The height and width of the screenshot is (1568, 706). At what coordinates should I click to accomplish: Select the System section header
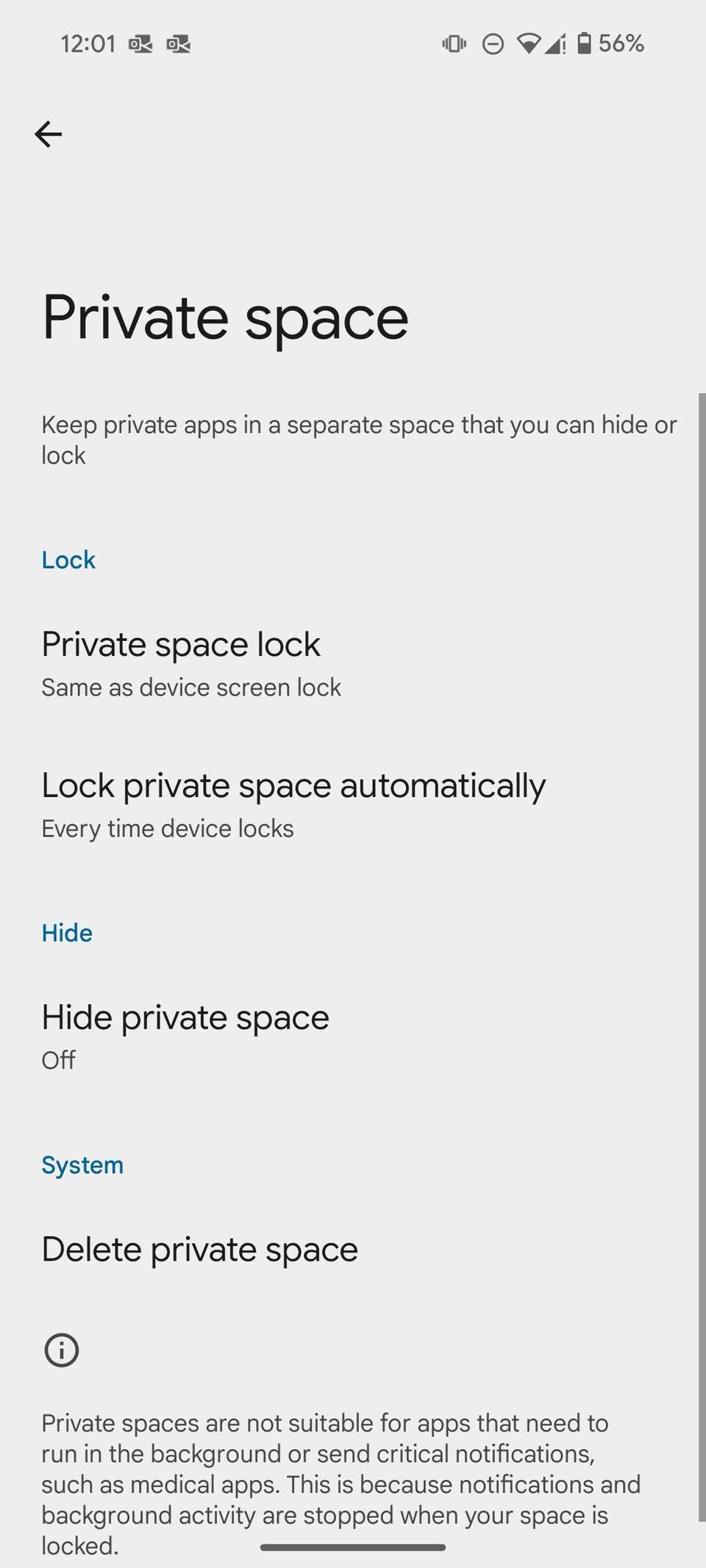click(x=82, y=1164)
